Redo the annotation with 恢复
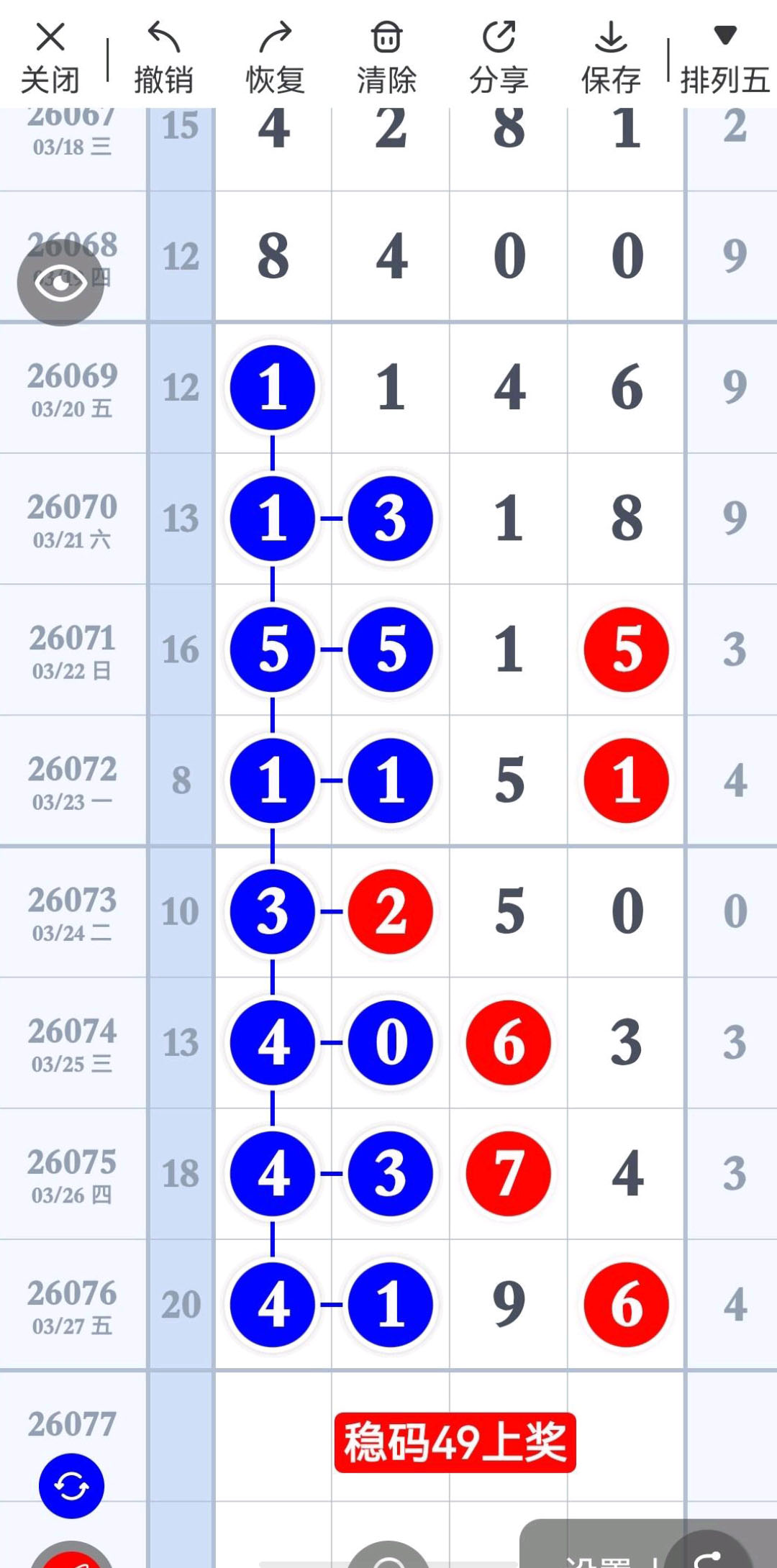 click(x=275, y=58)
